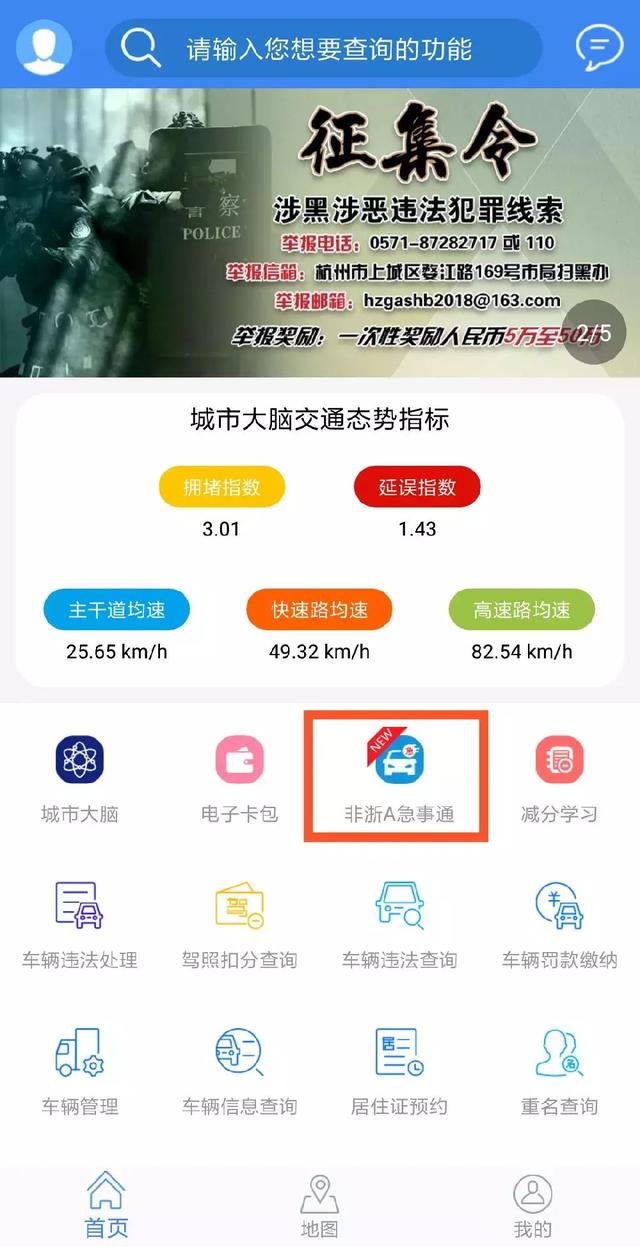The width and height of the screenshot is (640, 1247).
Task: Open the messages chat bubble icon
Action: 598,46
